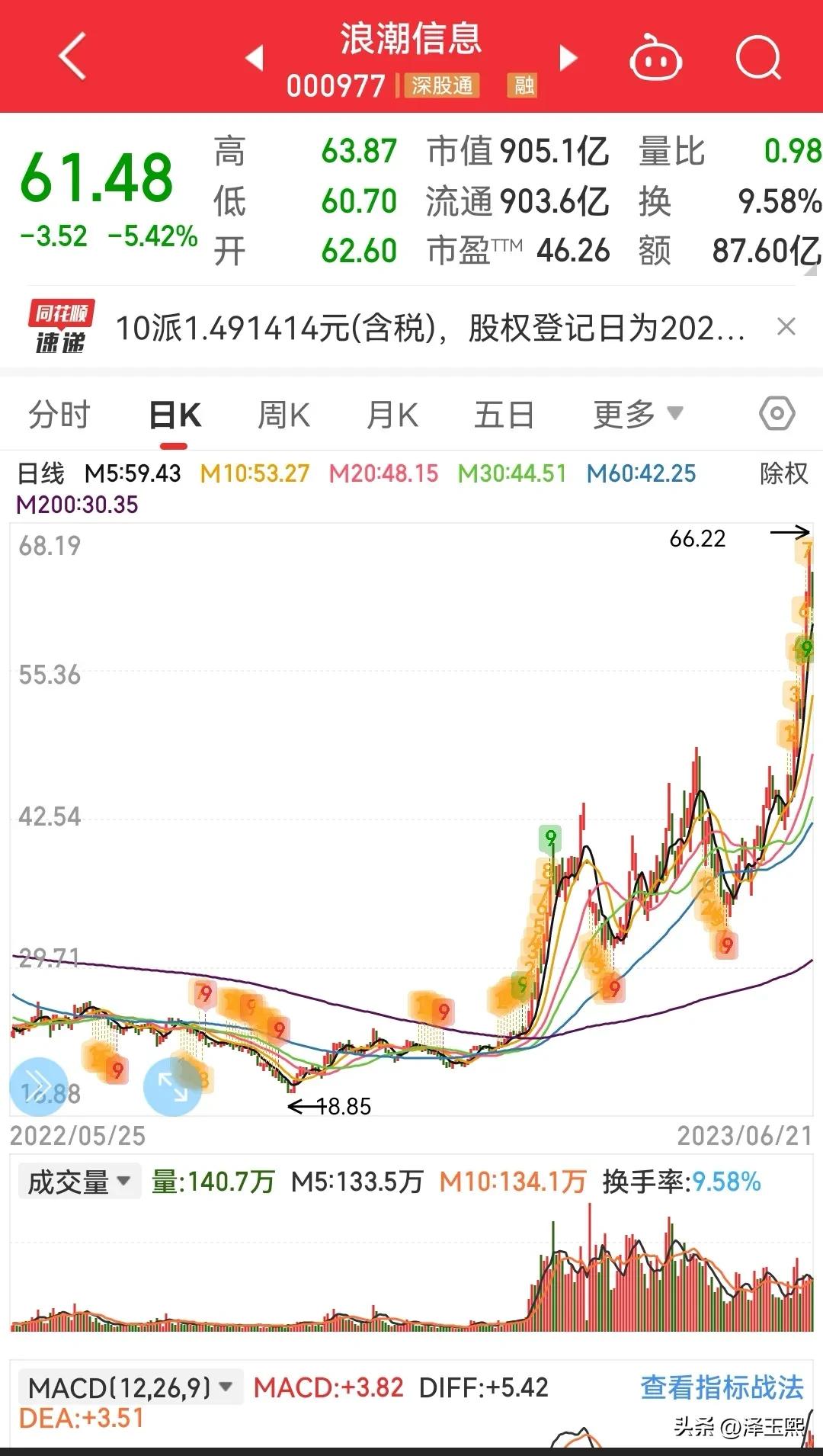Change the 除权 price adjustment option
Image resolution: width=823 pixels, height=1456 pixels.
[x=783, y=473]
